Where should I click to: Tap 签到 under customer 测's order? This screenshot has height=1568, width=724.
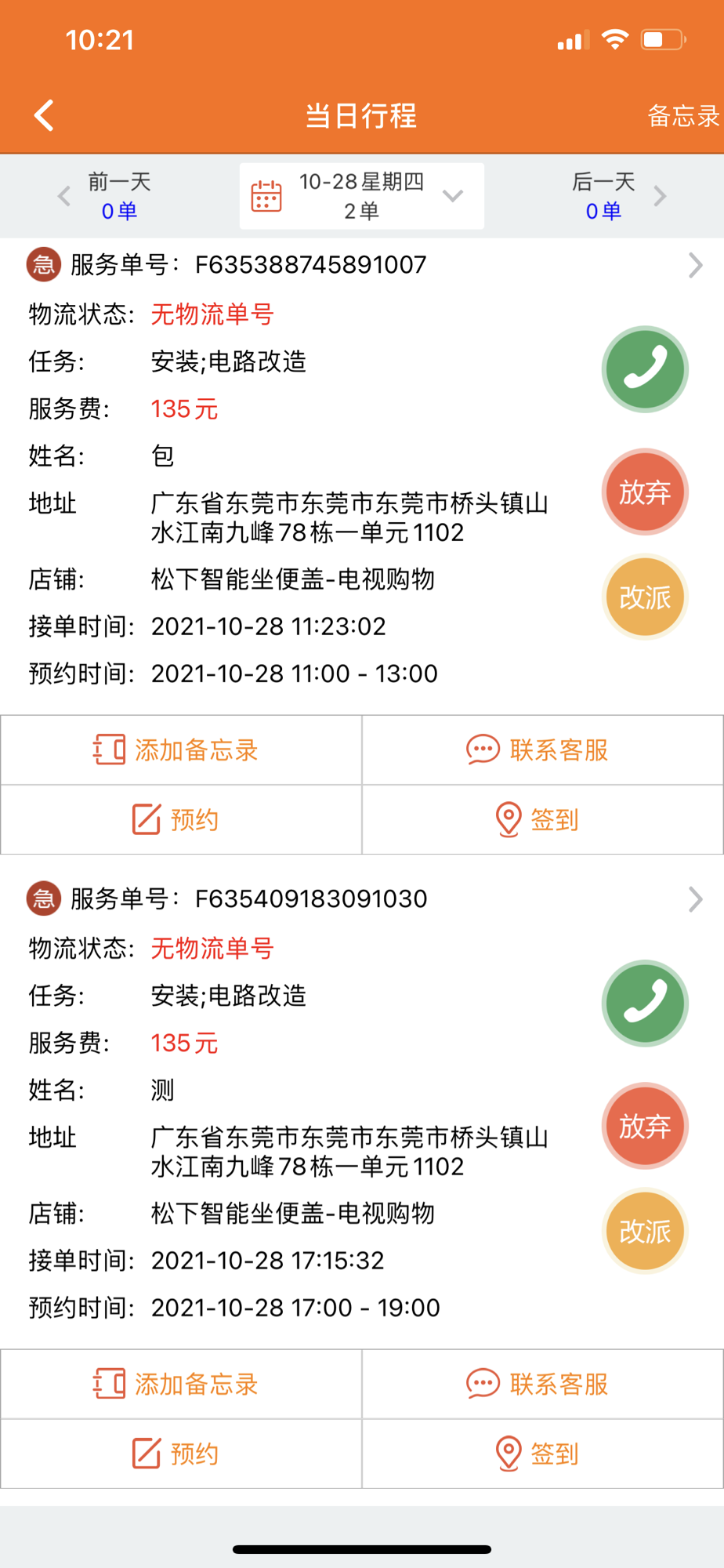point(543,1454)
